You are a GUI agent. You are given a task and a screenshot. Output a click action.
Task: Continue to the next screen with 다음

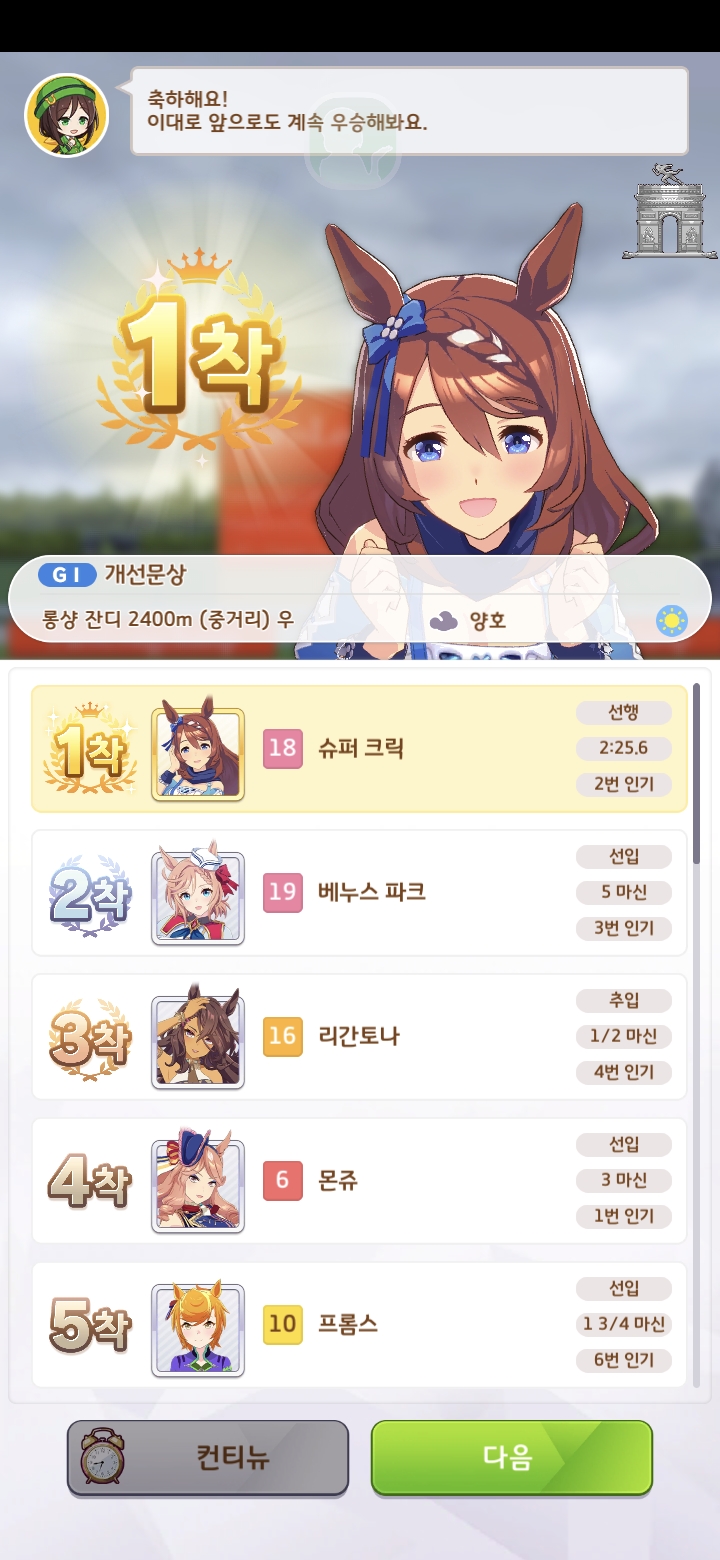511,1457
